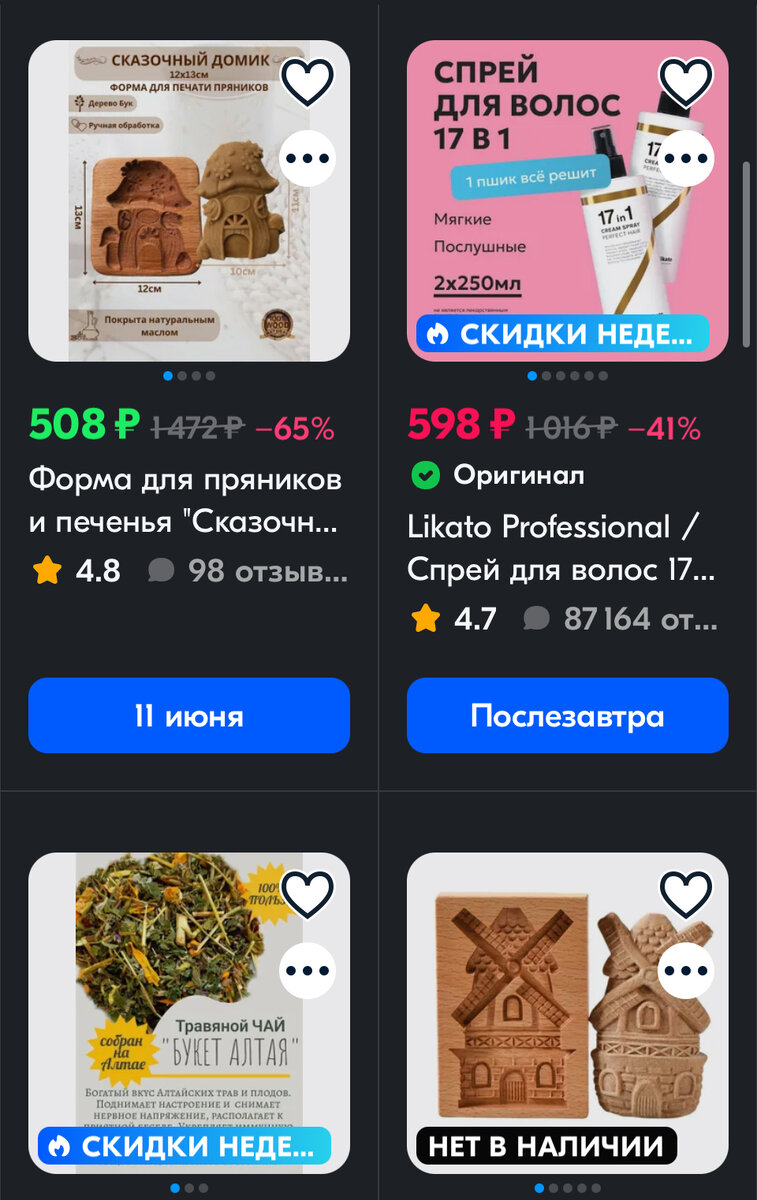This screenshot has width=757, height=1200.
Task: Open the three-dot menu on the windmill mold
Action: 686,970
